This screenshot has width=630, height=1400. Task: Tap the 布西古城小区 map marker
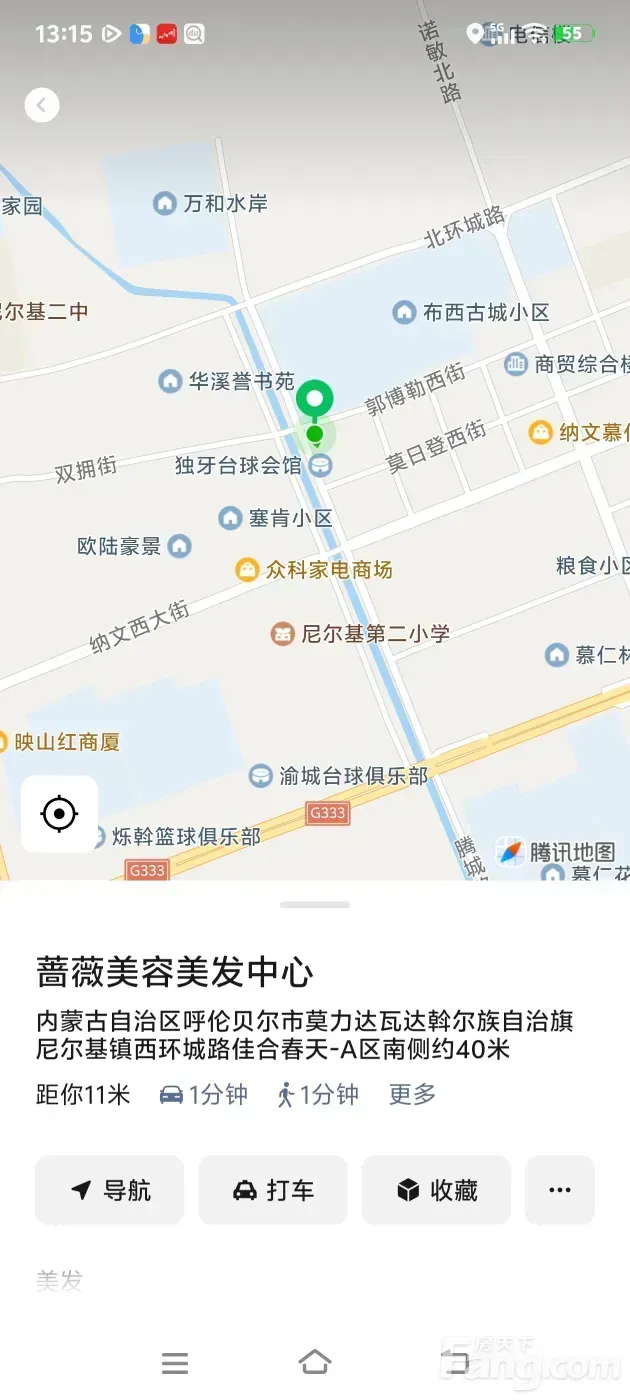tap(404, 313)
